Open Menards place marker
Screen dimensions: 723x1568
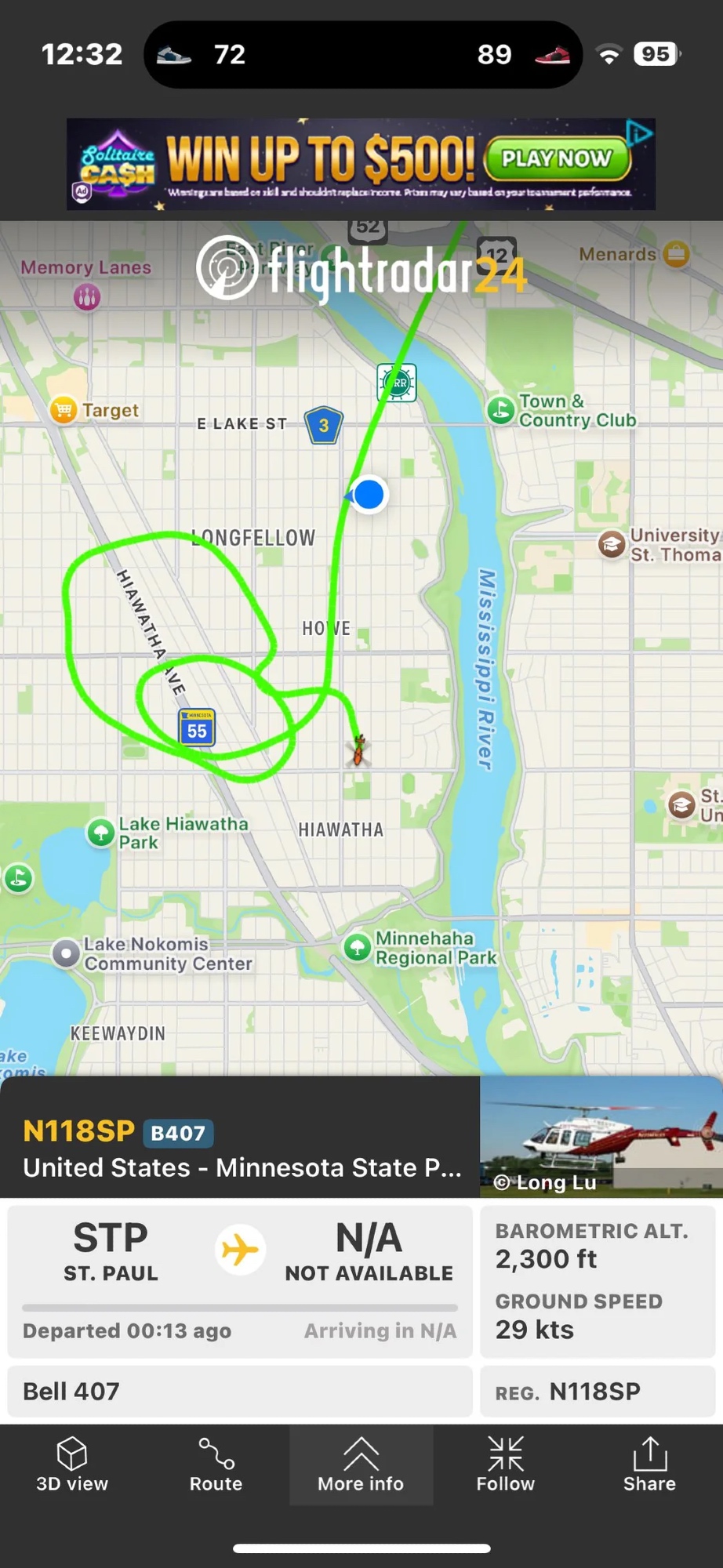(x=676, y=254)
